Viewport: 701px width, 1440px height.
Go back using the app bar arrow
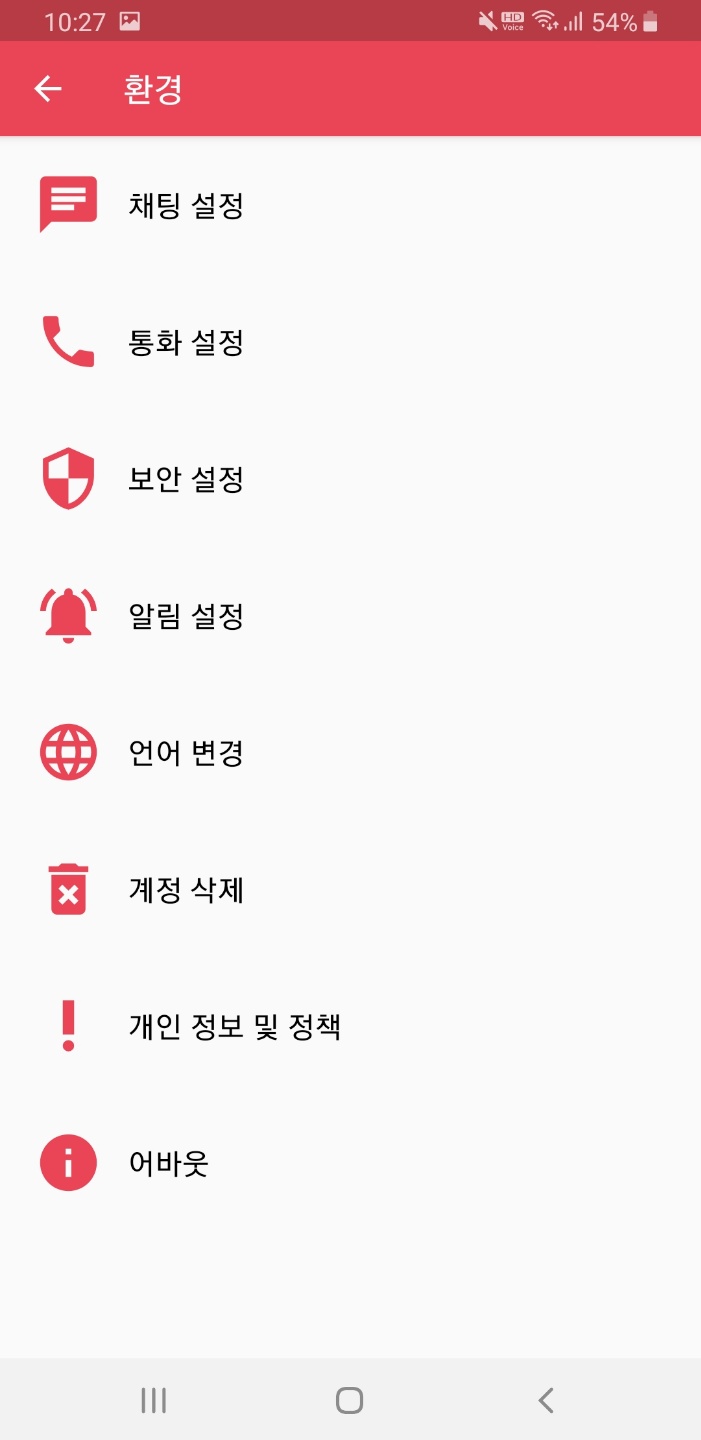click(48, 89)
